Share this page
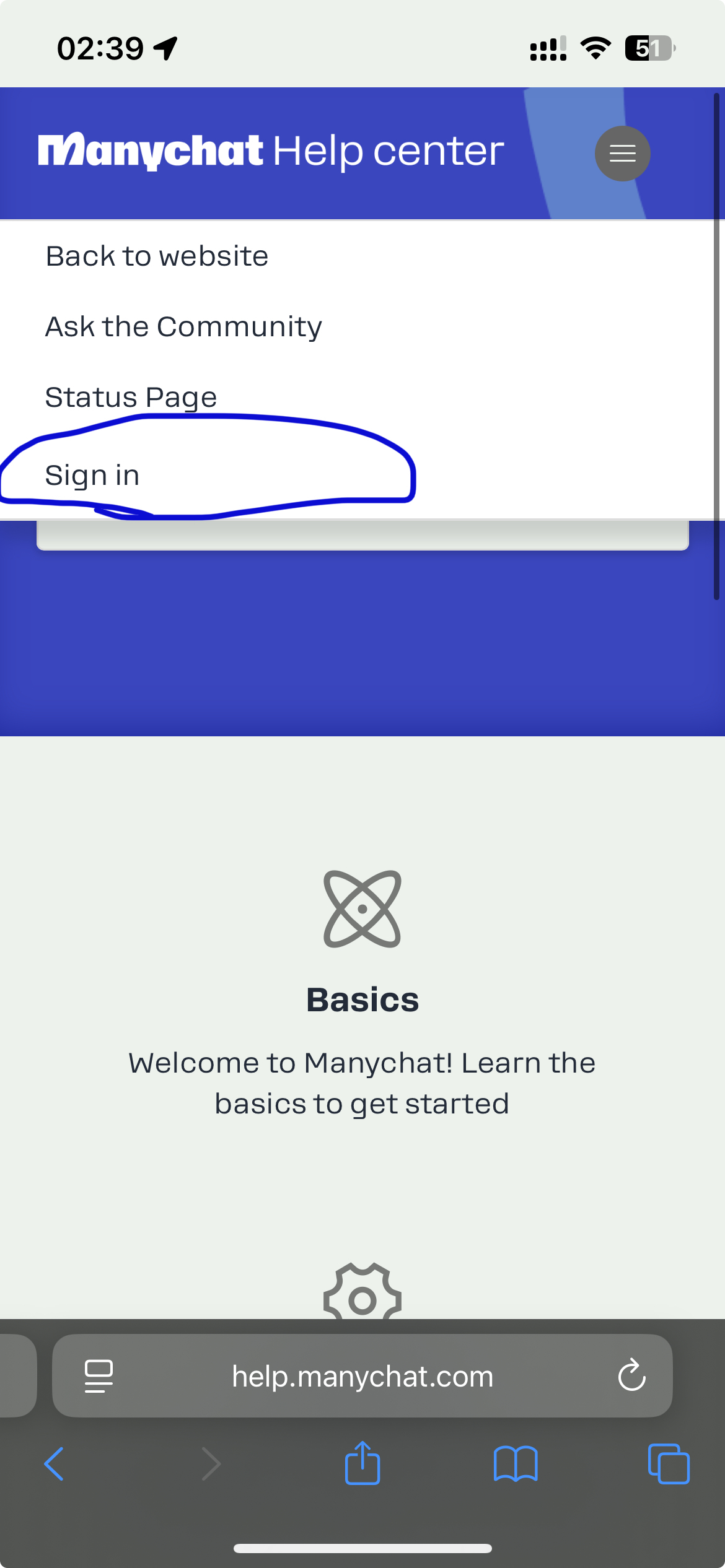 click(x=362, y=1463)
